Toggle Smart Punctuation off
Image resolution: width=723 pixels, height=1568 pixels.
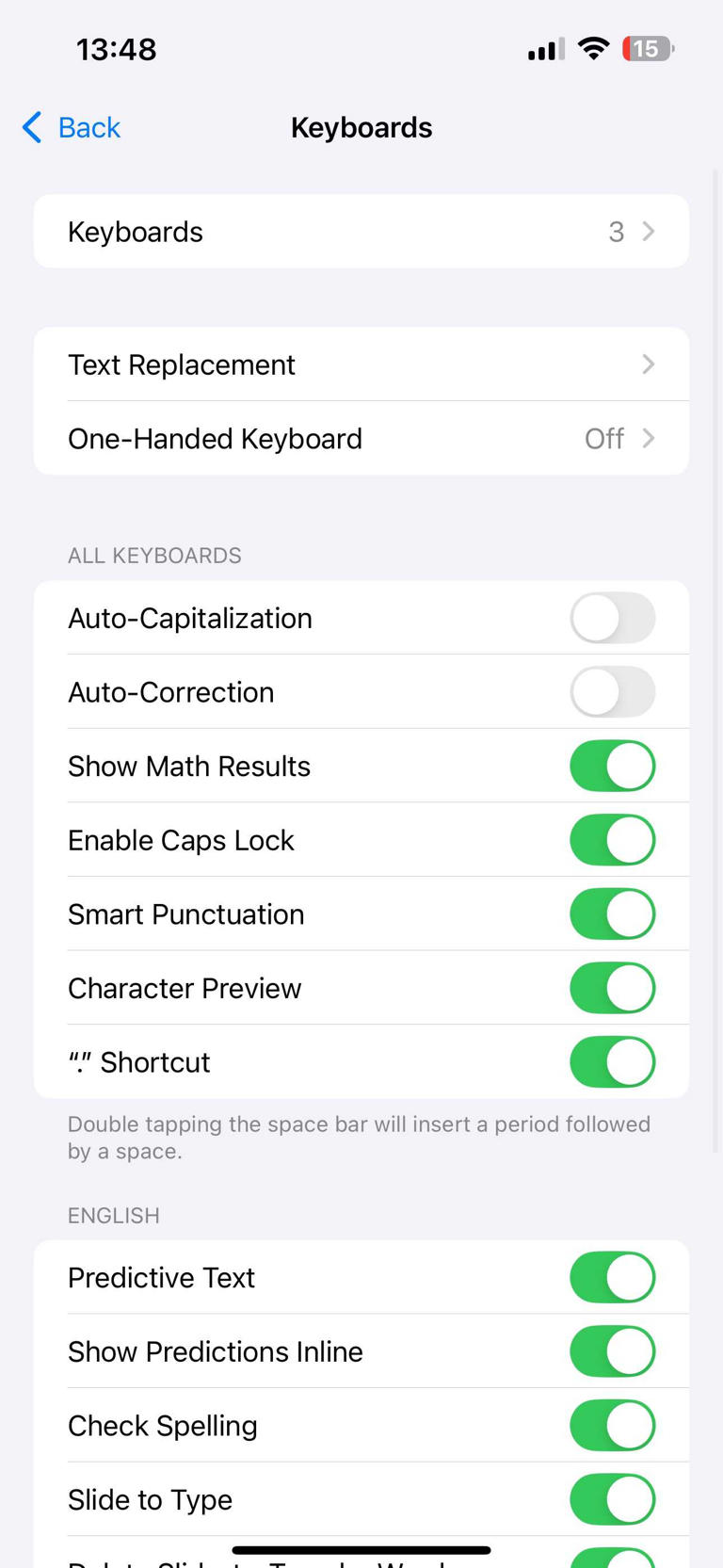pos(613,913)
